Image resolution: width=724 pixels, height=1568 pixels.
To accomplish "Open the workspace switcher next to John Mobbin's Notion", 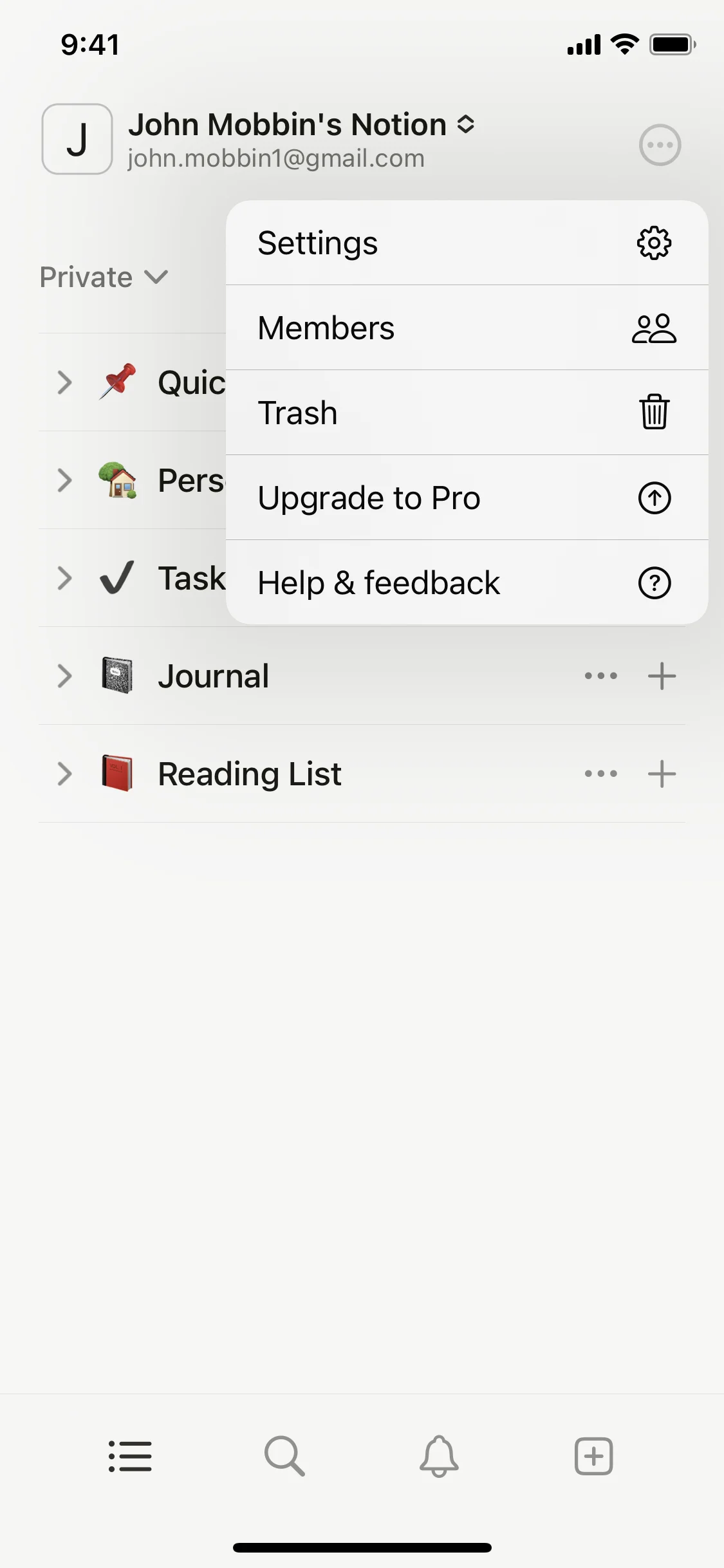I will pos(465,124).
